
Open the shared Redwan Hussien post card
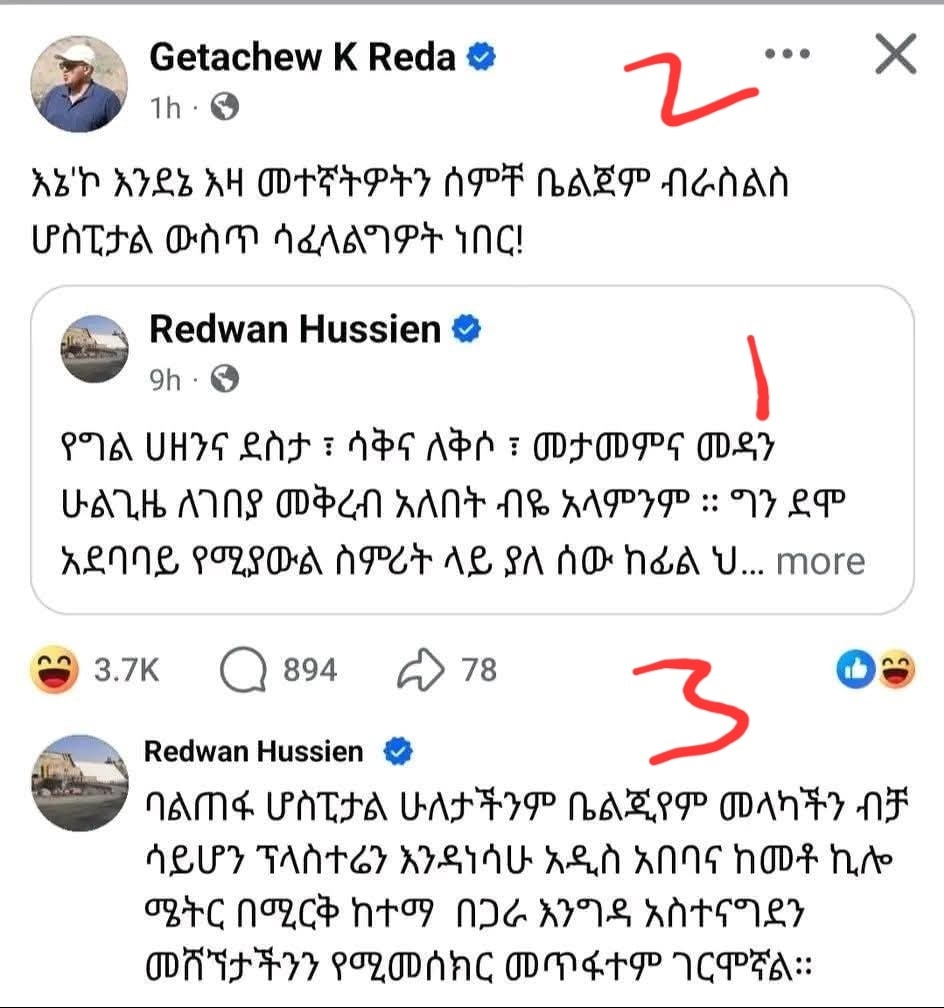[472, 449]
